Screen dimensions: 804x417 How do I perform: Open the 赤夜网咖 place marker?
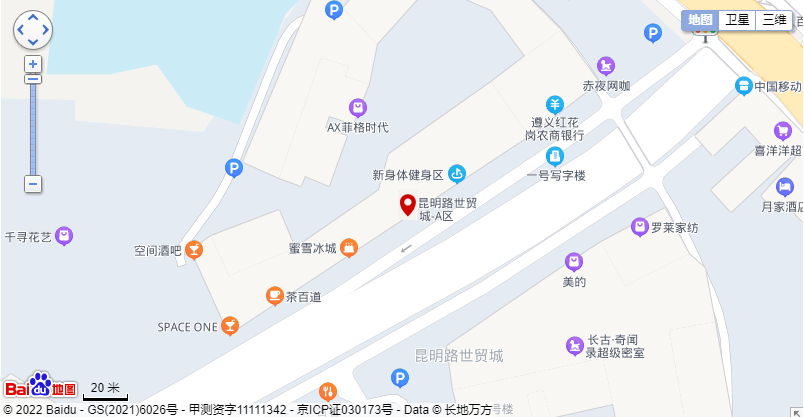tap(605, 66)
